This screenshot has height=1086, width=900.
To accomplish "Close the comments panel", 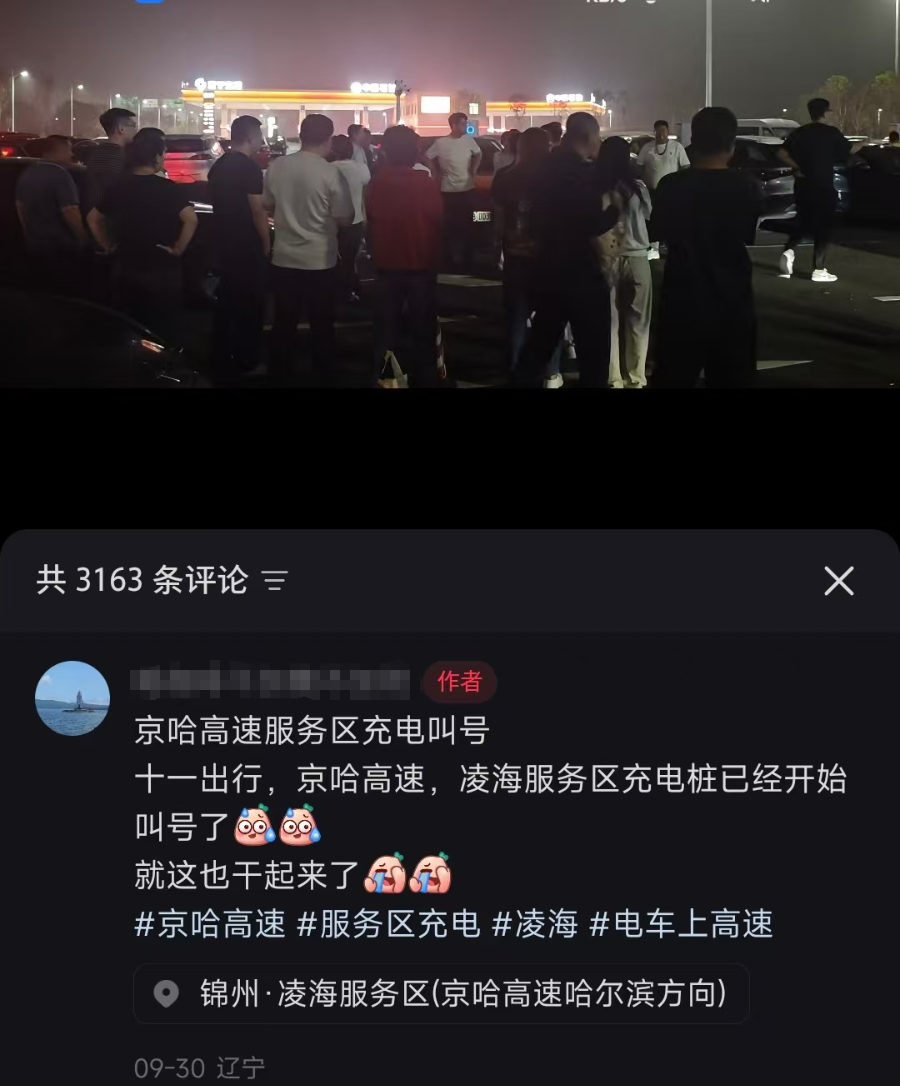I will 838,581.
